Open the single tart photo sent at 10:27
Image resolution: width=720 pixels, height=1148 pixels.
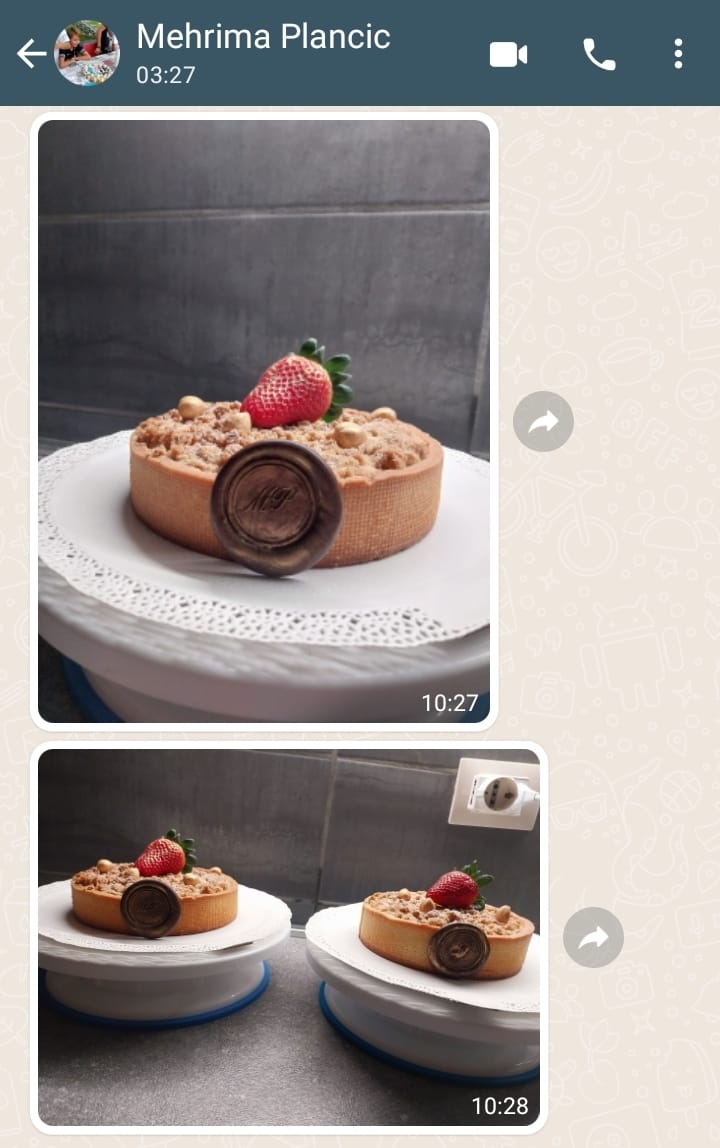click(x=264, y=421)
